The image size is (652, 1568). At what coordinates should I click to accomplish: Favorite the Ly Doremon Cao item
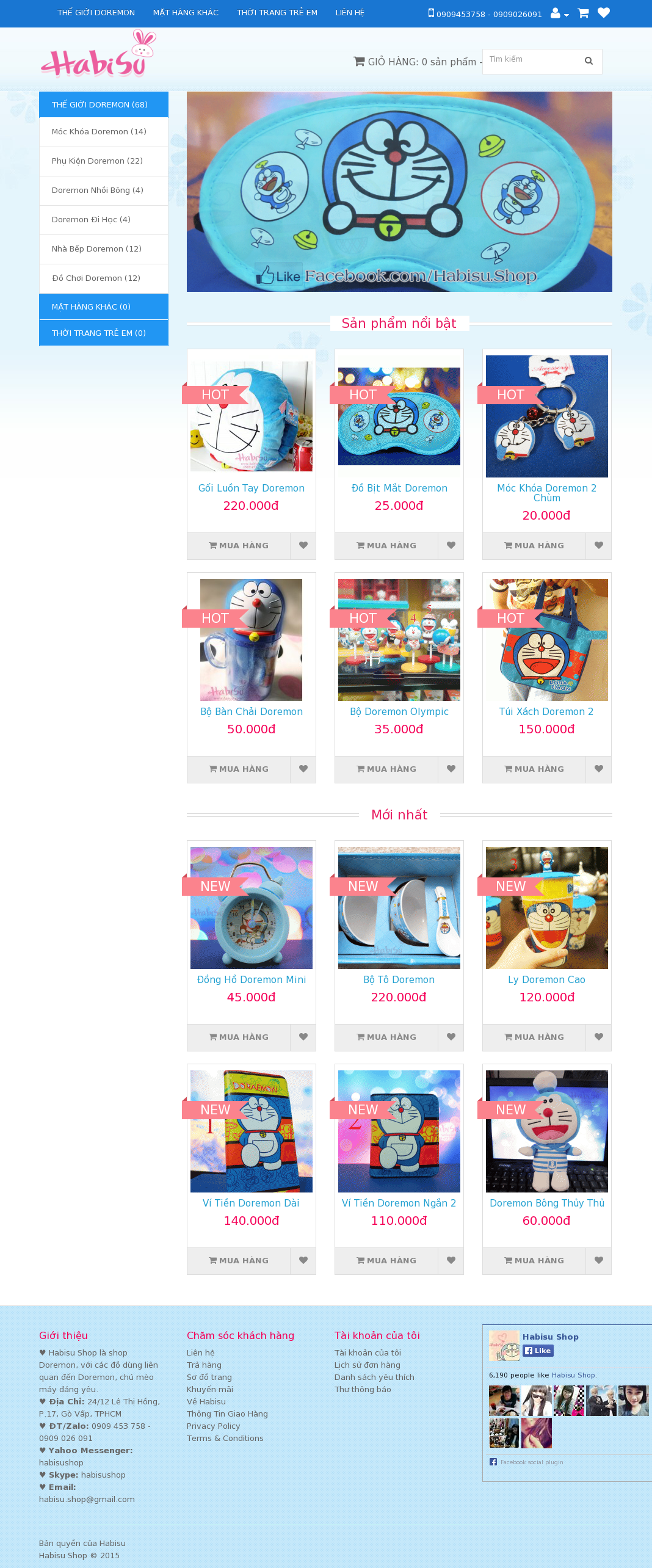tap(598, 1037)
